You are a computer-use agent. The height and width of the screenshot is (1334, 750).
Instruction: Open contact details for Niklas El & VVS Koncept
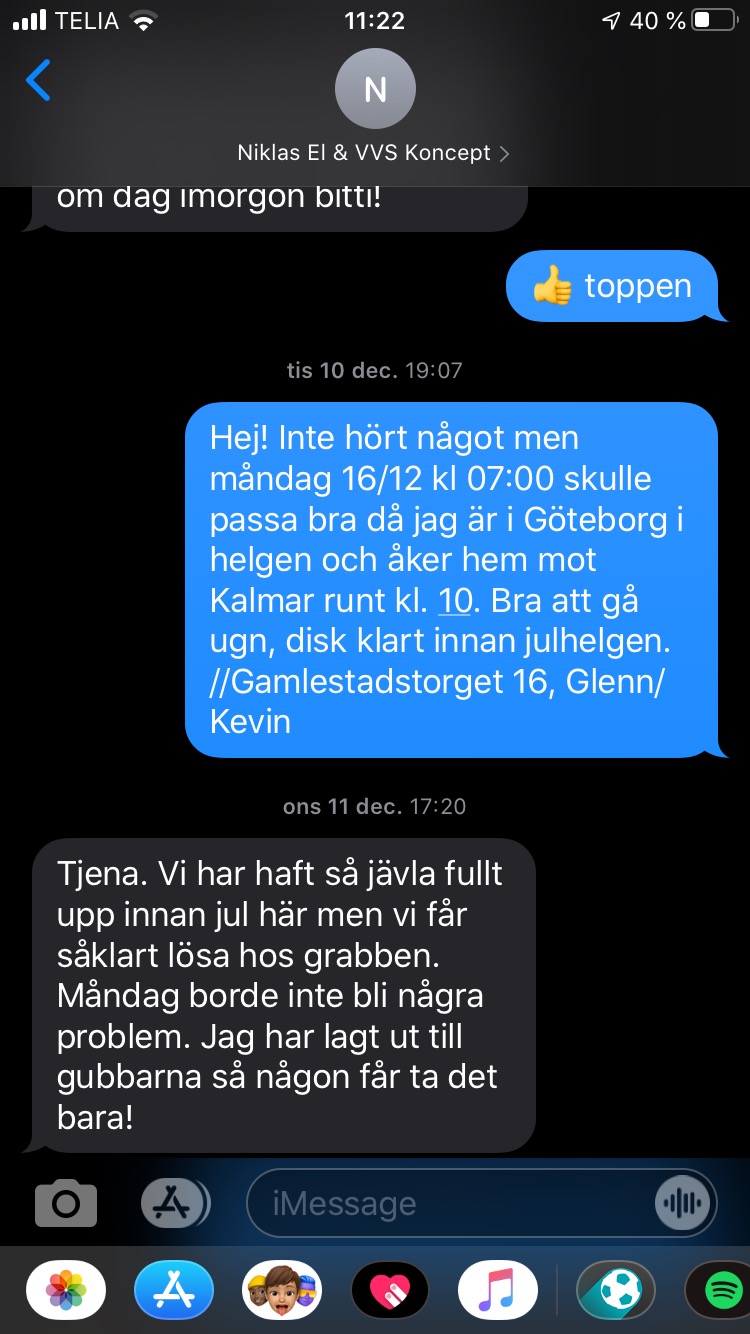tap(374, 109)
